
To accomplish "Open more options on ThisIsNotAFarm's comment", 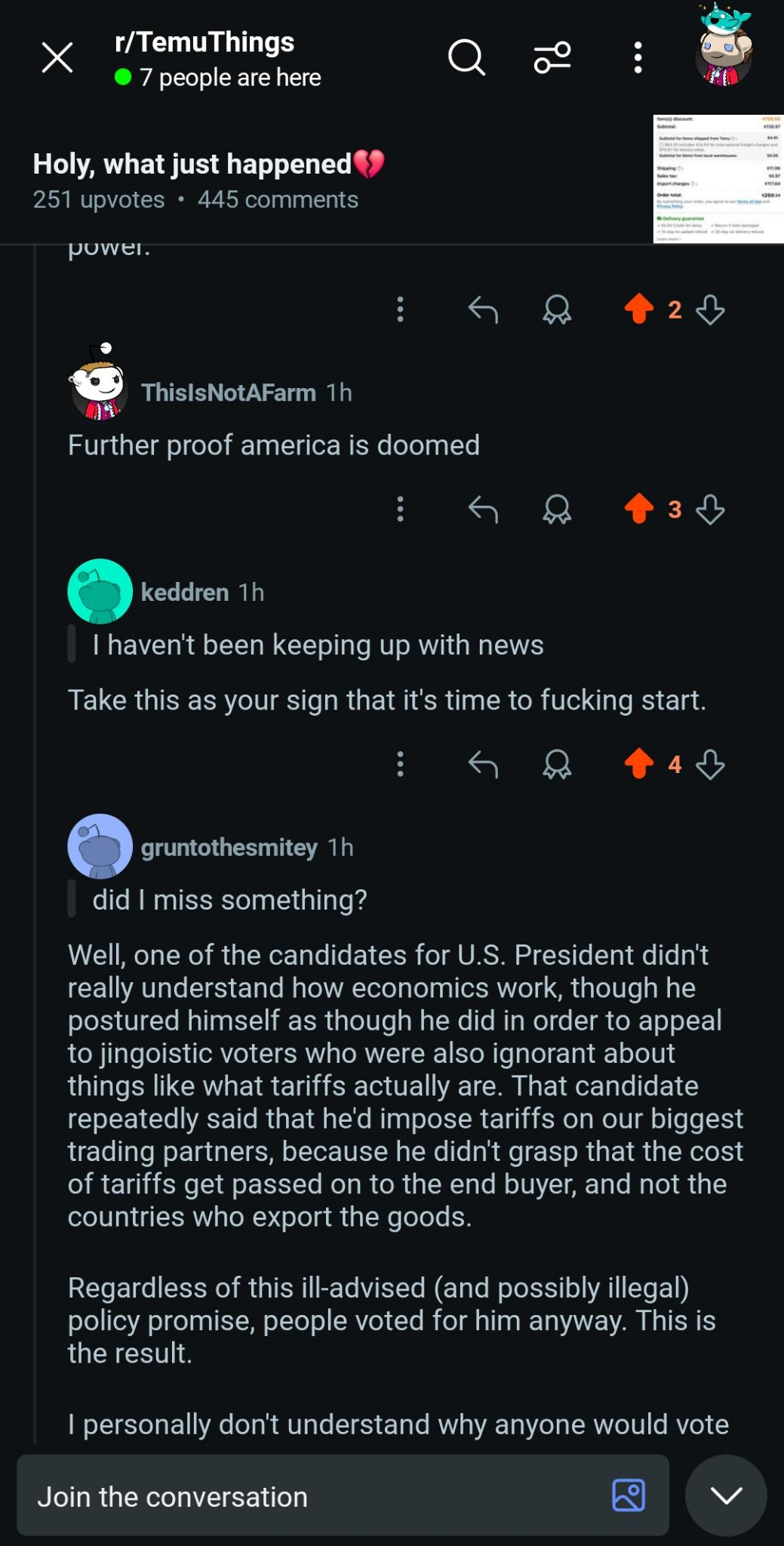I will pyautogui.click(x=401, y=510).
